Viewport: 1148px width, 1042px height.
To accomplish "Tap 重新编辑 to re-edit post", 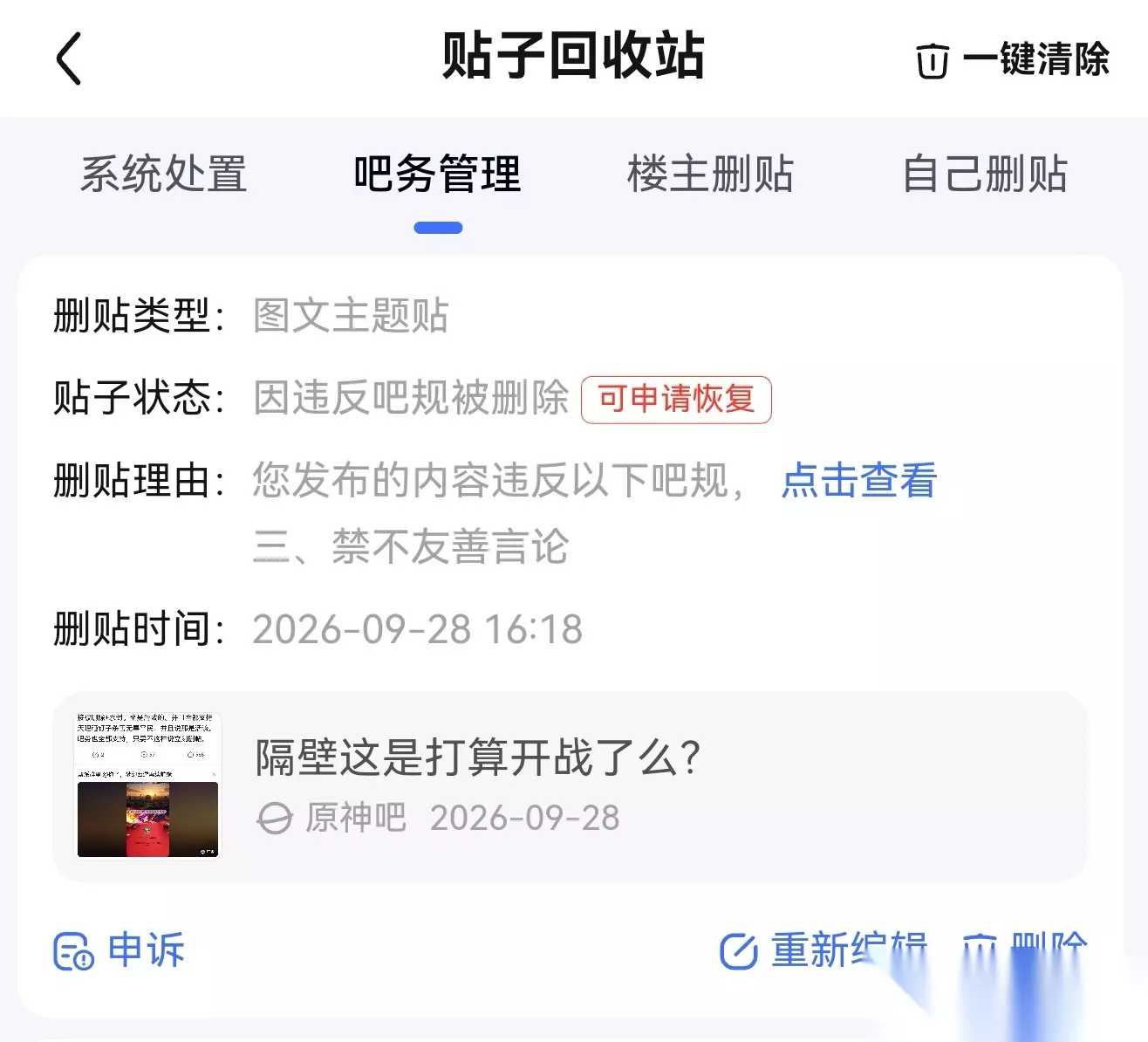I will pyautogui.click(x=823, y=950).
